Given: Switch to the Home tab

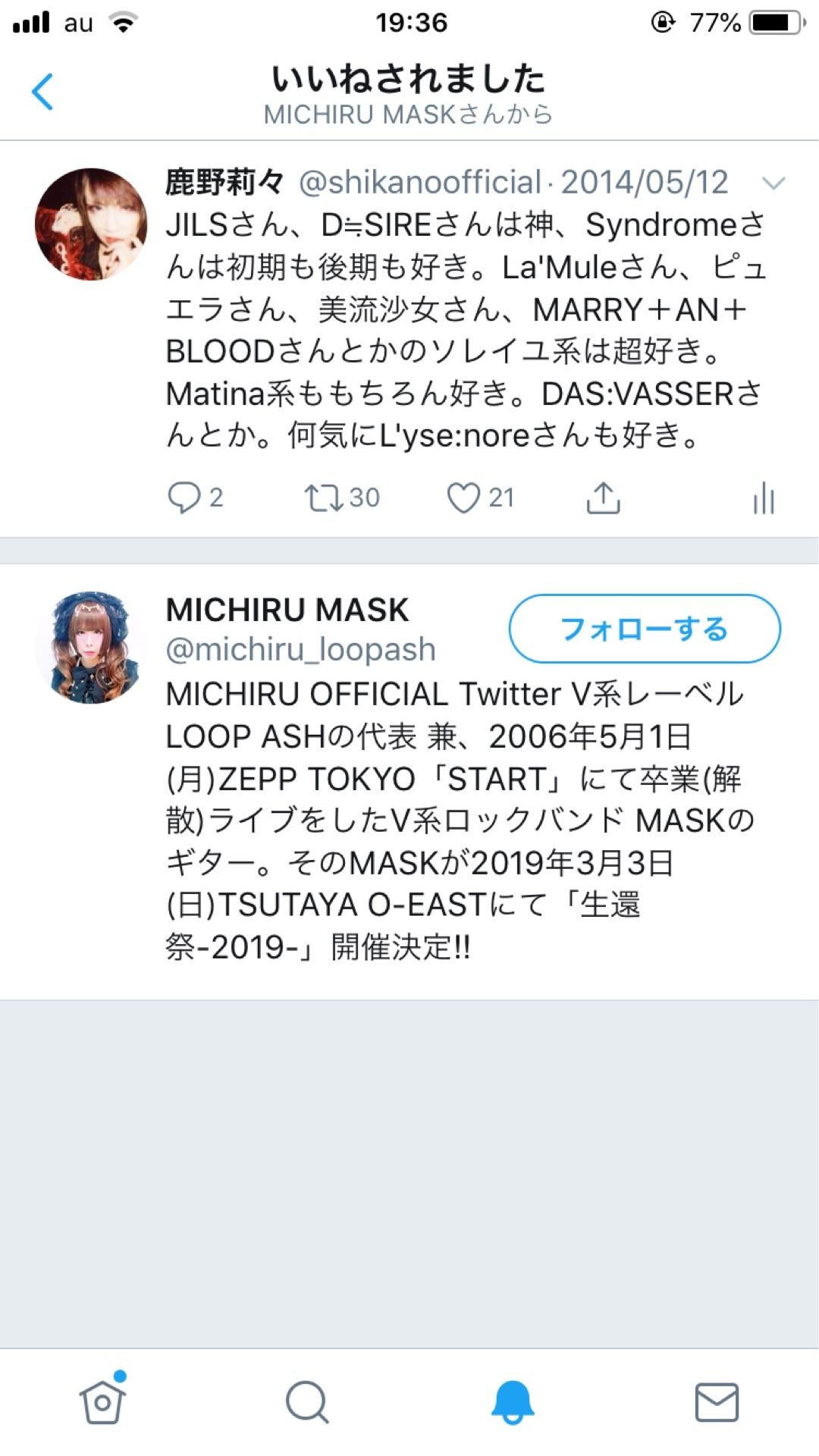Looking at the screenshot, I should tap(102, 1401).
